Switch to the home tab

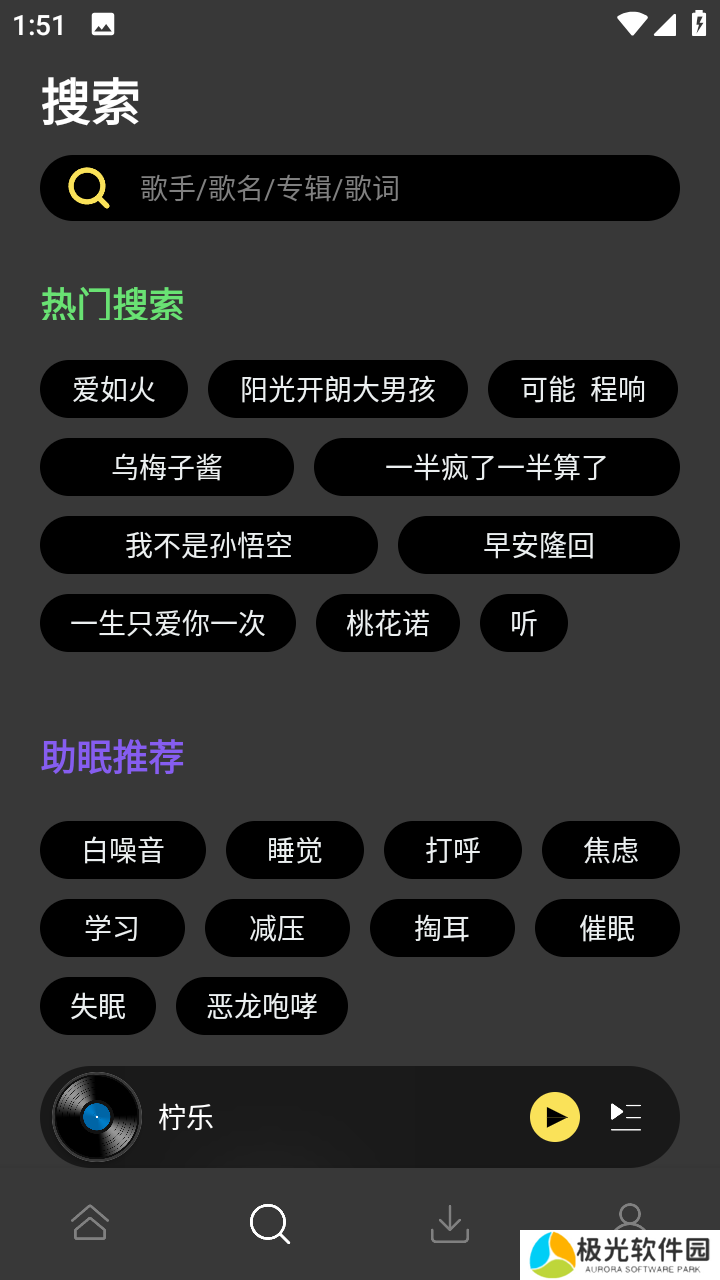tap(90, 1223)
